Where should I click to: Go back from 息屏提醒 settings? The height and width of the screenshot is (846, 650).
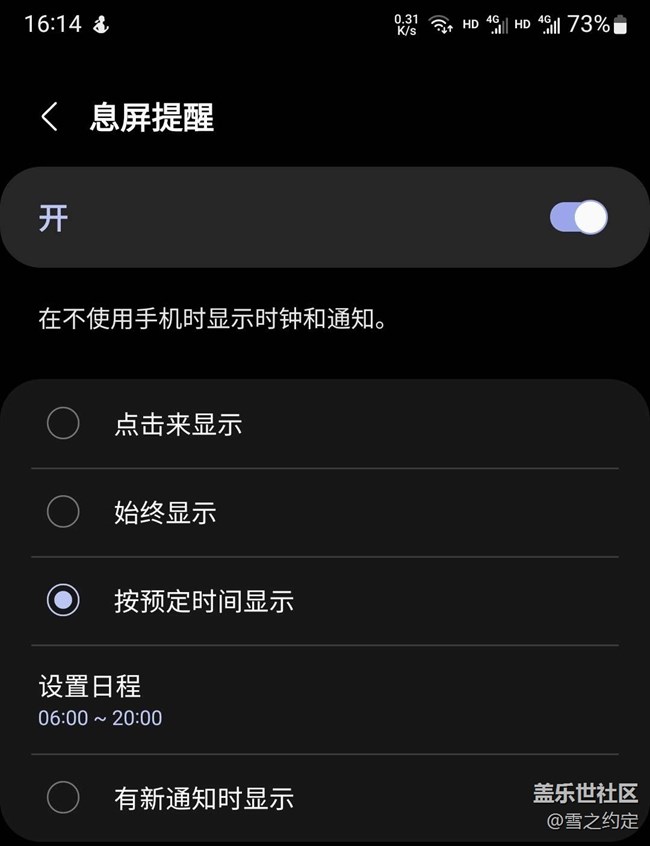tap(49, 117)
